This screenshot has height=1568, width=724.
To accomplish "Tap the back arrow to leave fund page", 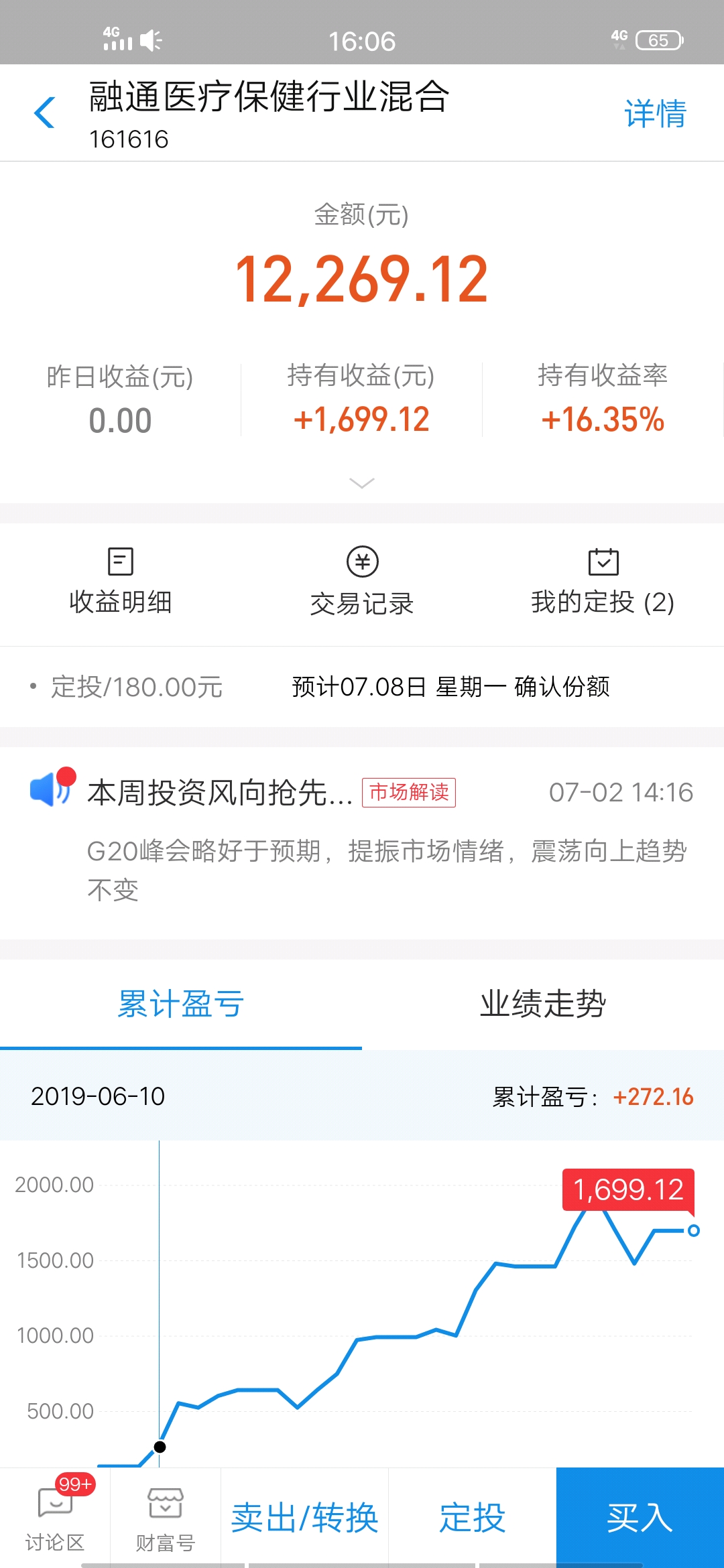I will point(44,112).
